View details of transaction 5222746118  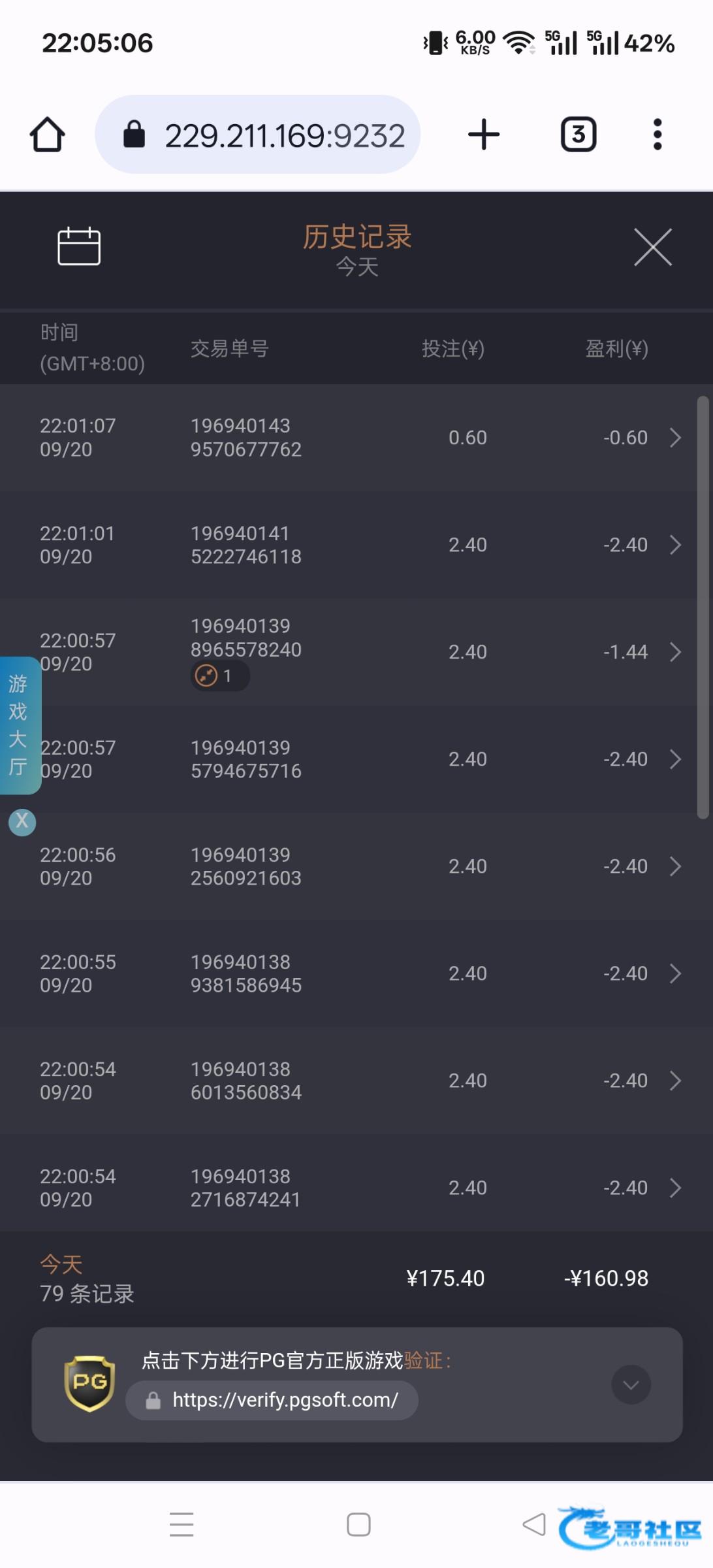(x=349, y=545)
